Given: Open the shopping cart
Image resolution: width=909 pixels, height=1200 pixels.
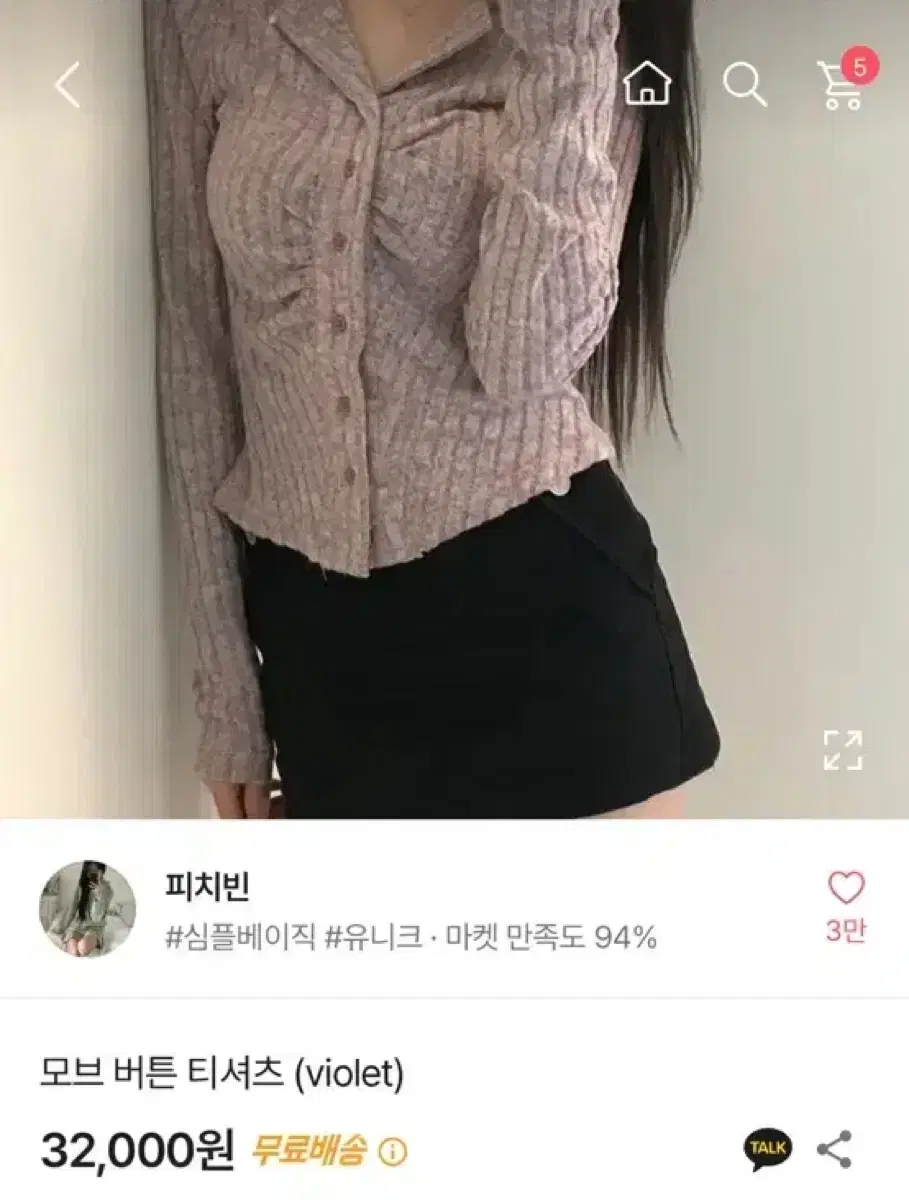Looking at the screenshot, I should 840,90.
